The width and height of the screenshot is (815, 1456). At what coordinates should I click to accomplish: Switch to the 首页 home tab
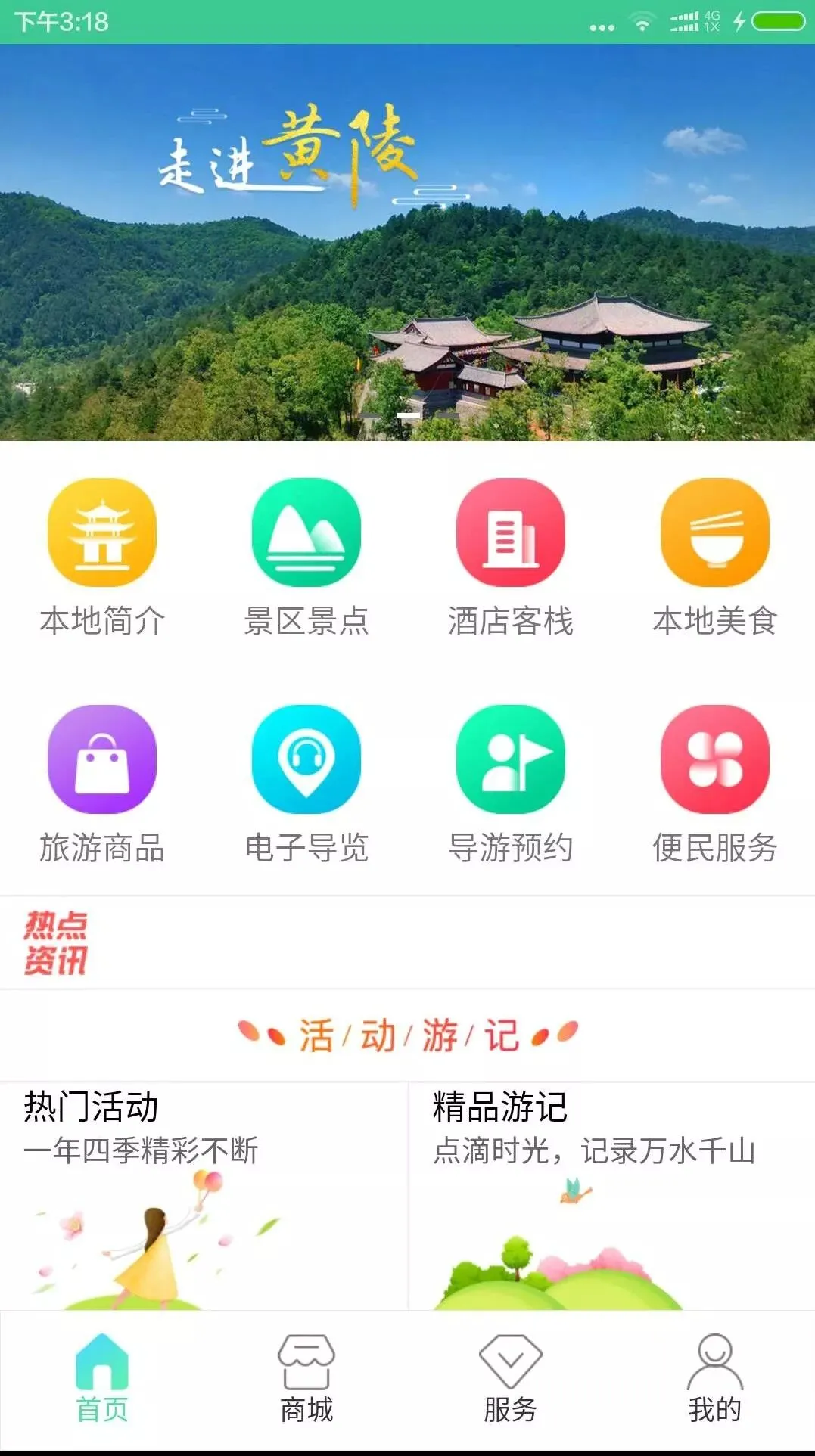click(102, 1380)
